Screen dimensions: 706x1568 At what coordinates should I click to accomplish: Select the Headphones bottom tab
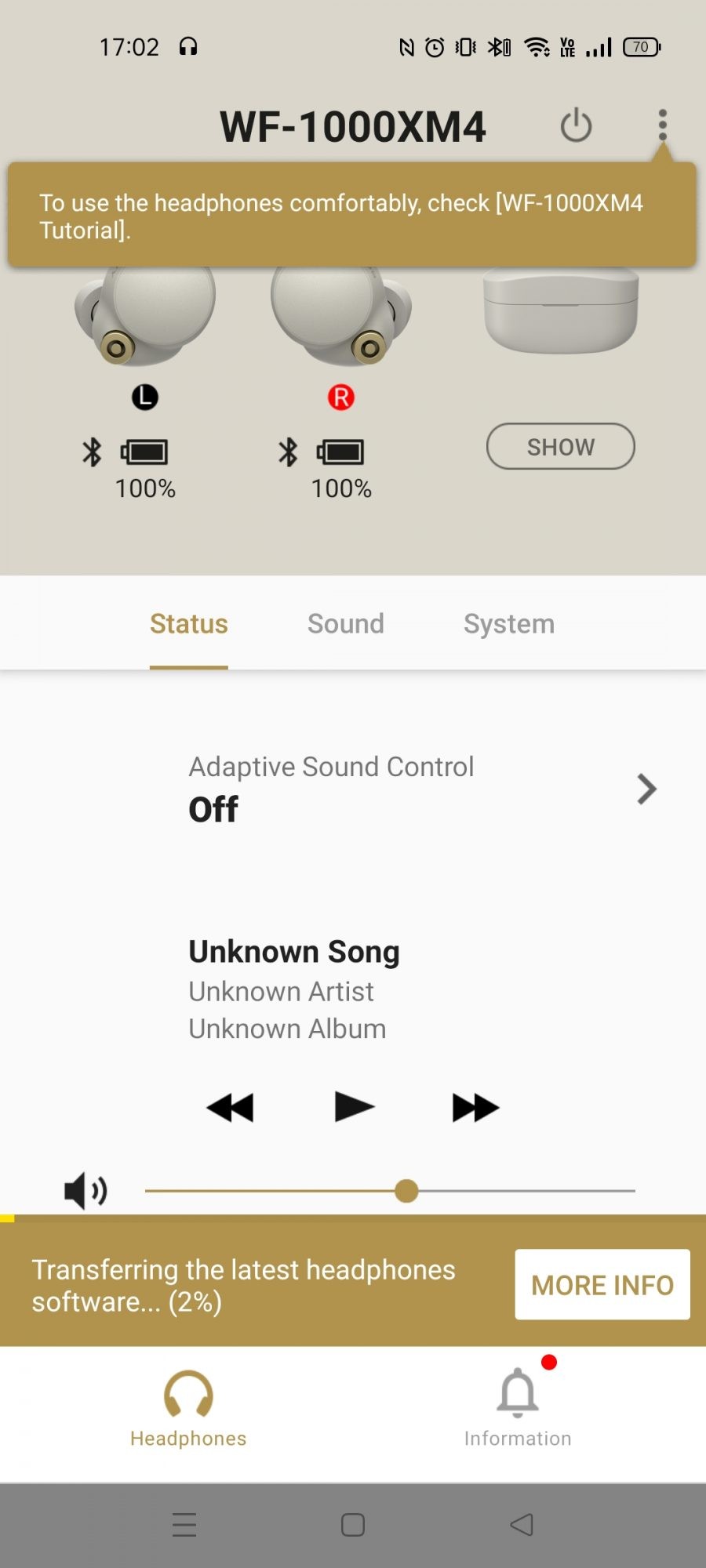(188, 1409)
